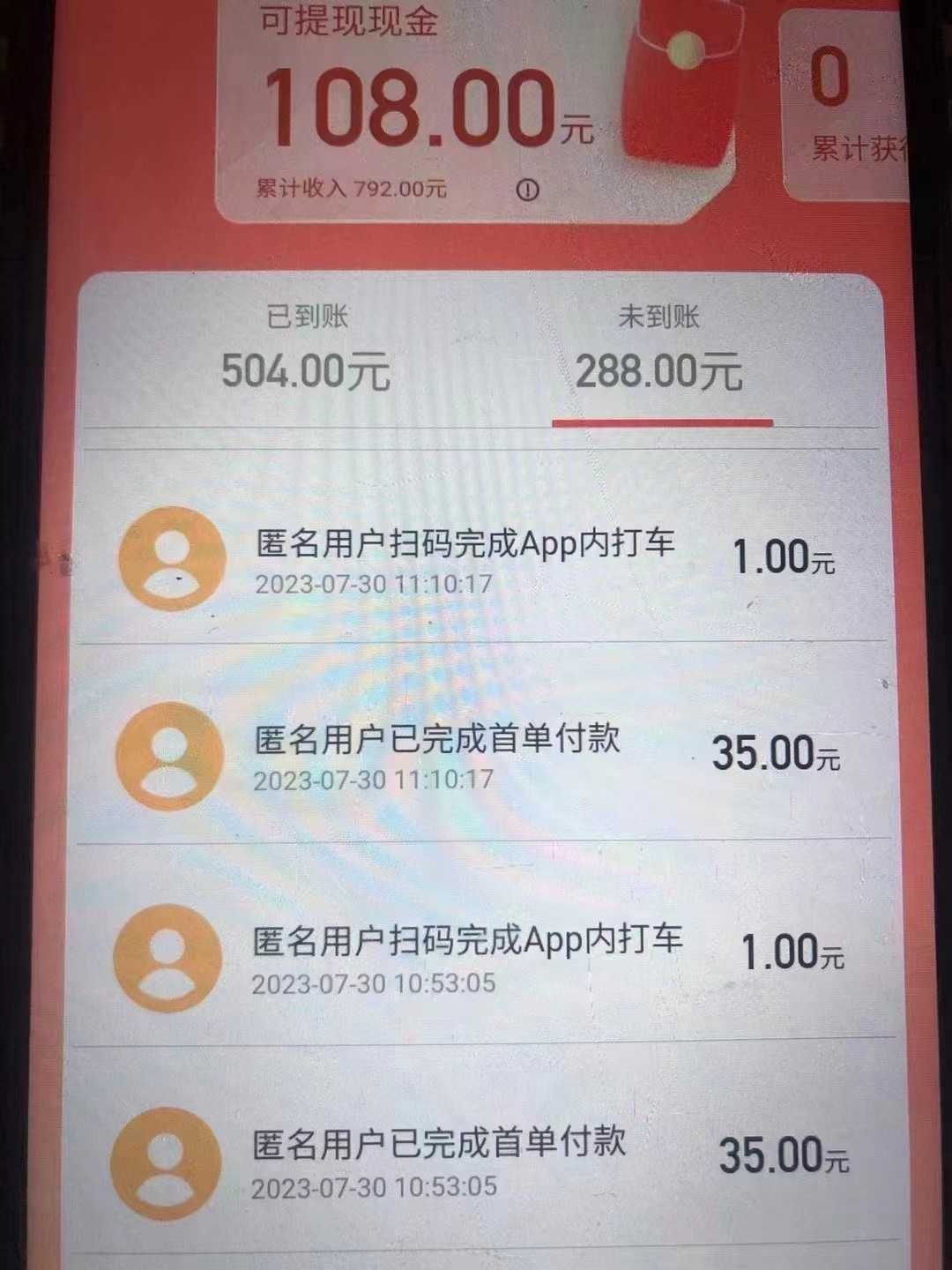952x1270 pixels.
Task: Open the info icon beside 累计收入
Action: pyautogui.click(x=527, y=190)
